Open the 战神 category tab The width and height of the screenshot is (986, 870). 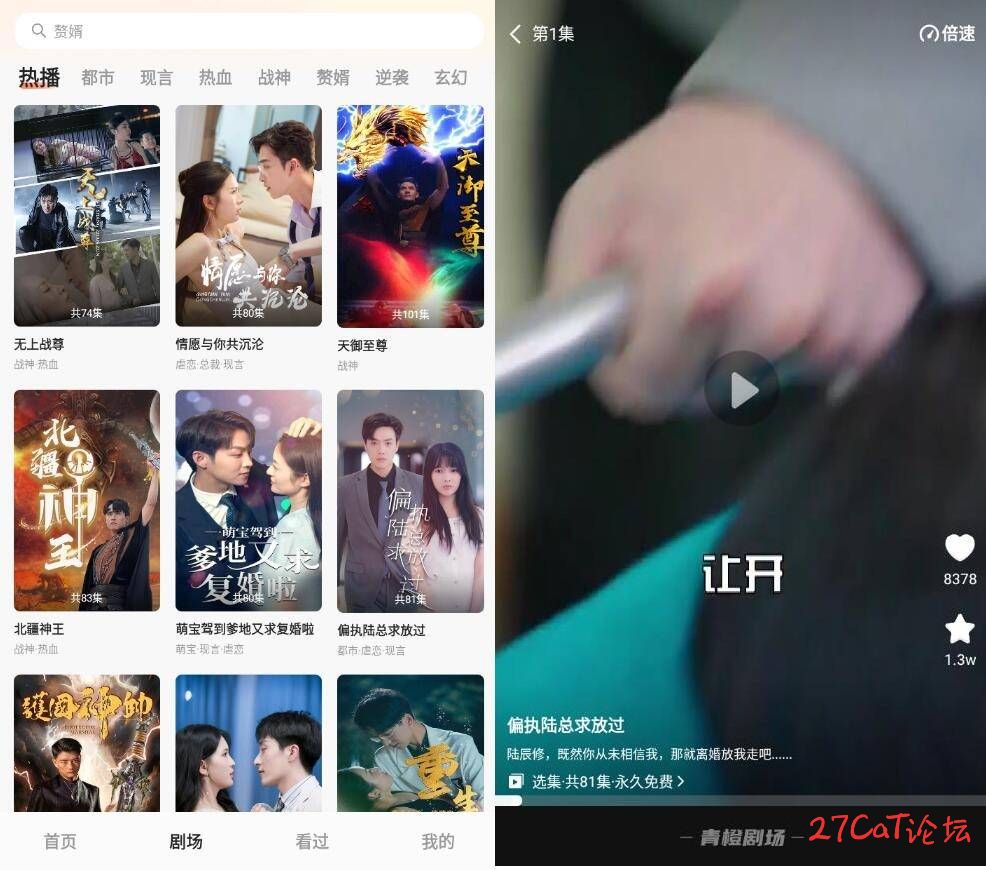[274, 77]
